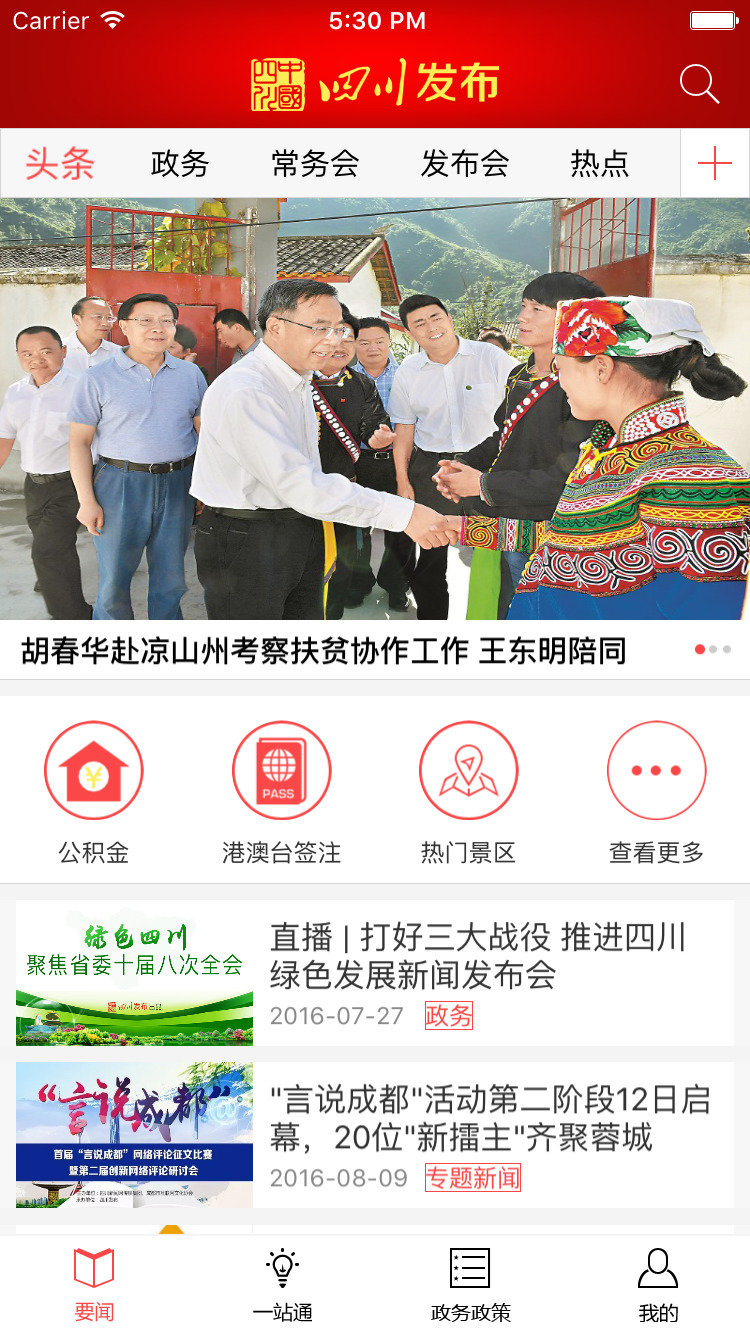The height and width of the screenshot is (1334, 750).
Task: Switch to the 政务 top tab
Action: point(180,163)
